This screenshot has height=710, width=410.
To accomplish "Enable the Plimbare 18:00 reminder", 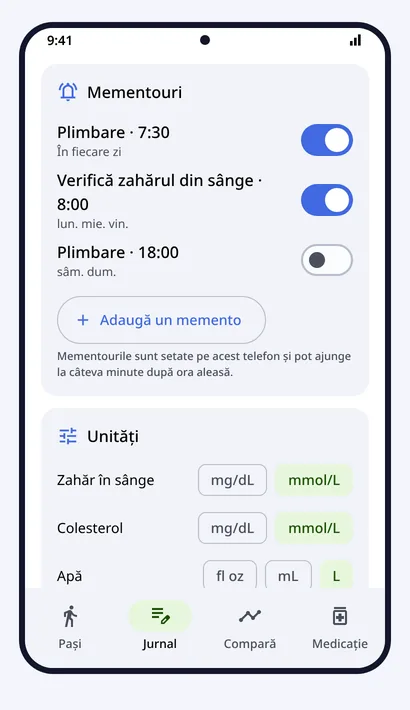I will tap(327, 260).
